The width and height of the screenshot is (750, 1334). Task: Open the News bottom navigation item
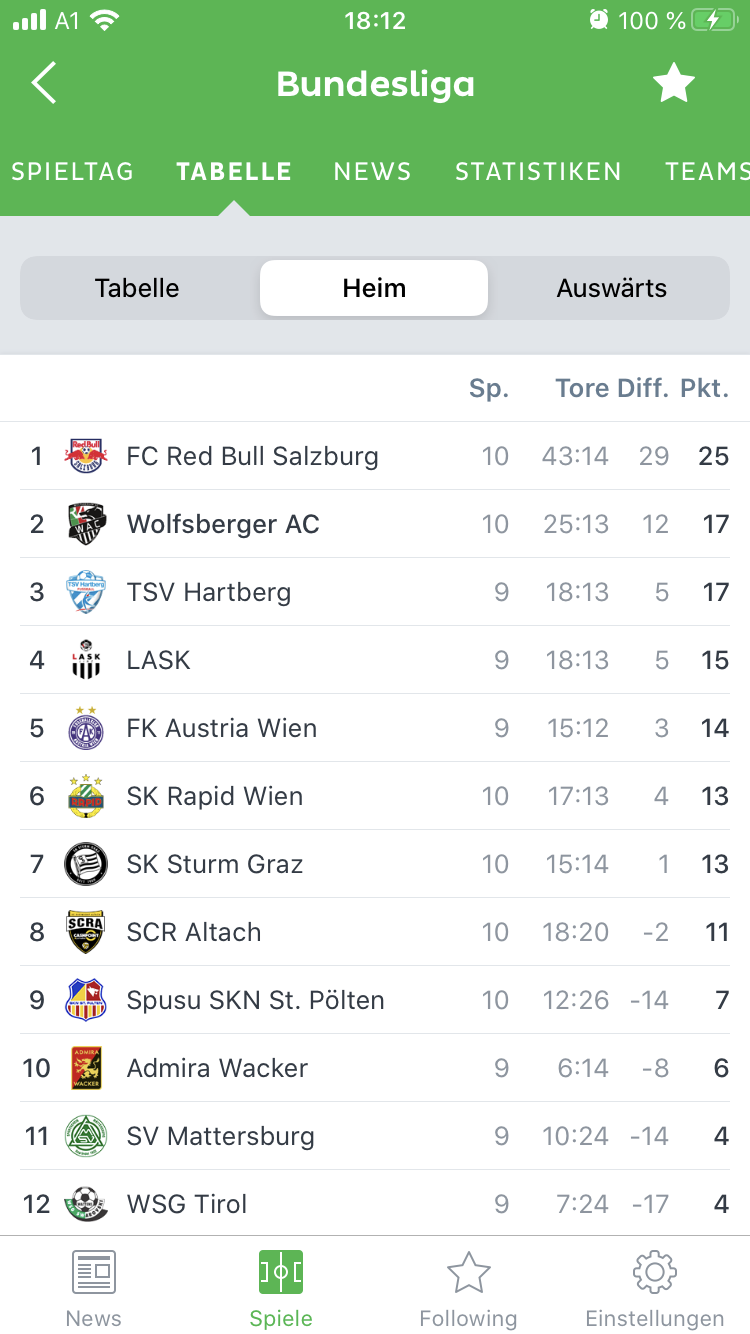coord(94,1288)
